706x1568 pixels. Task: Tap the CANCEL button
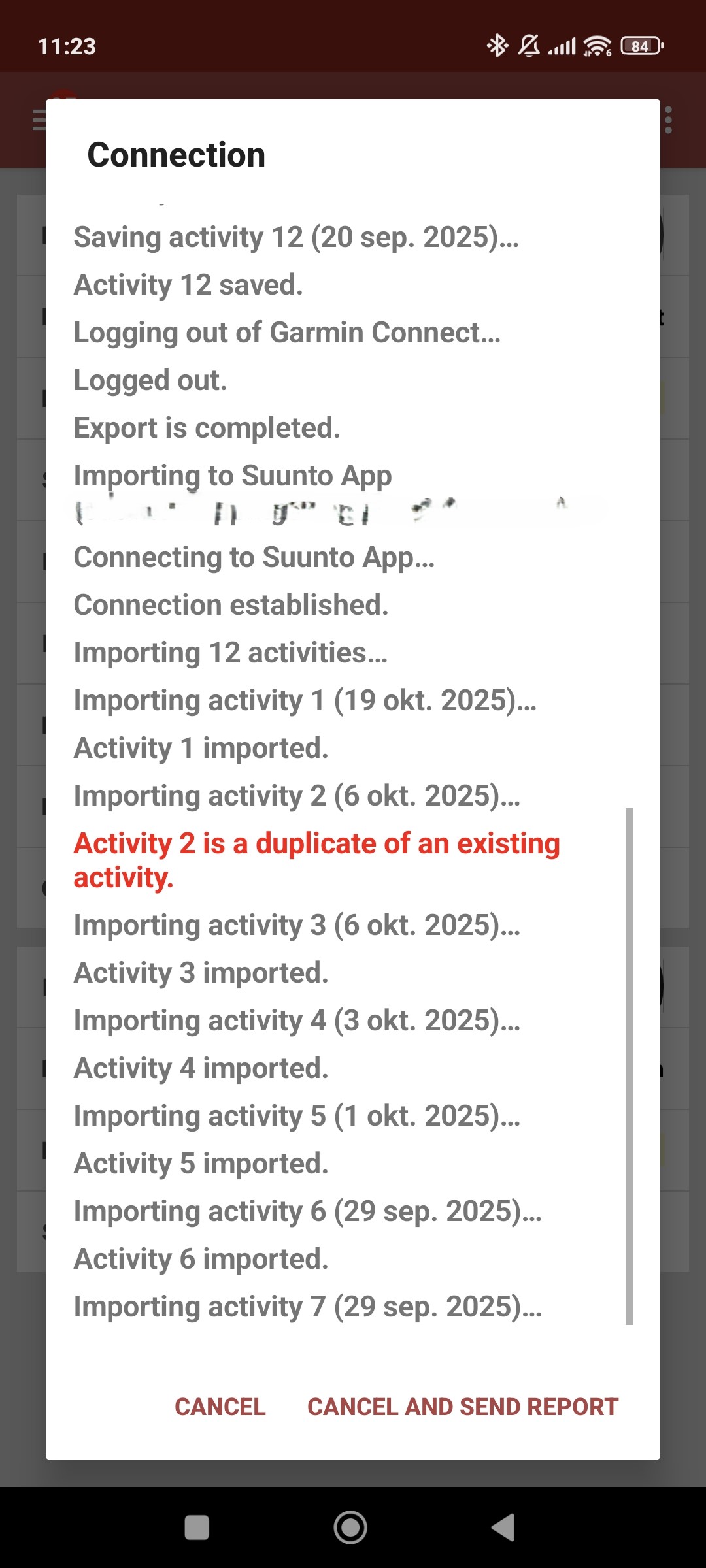(220, 1407)
